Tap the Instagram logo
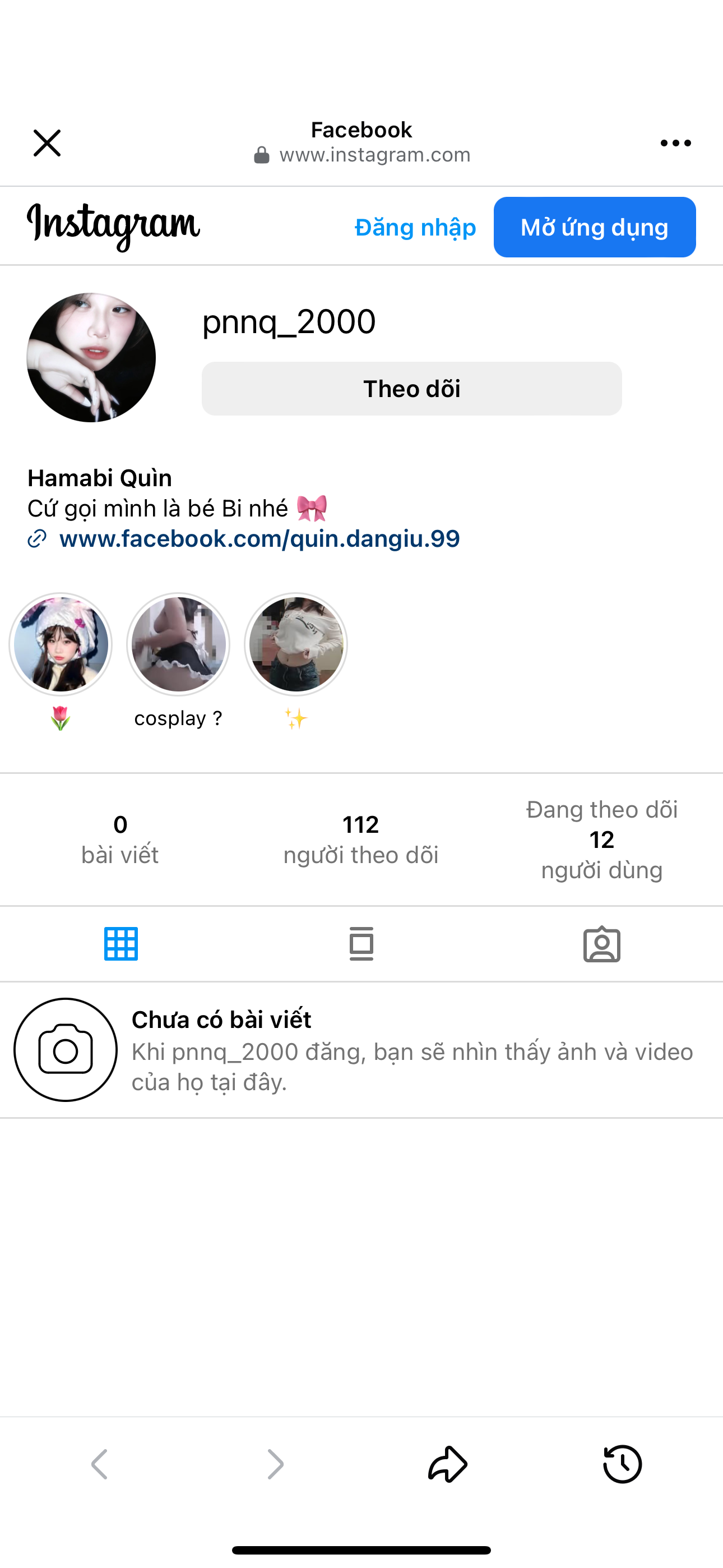 [x=113, y=225]
